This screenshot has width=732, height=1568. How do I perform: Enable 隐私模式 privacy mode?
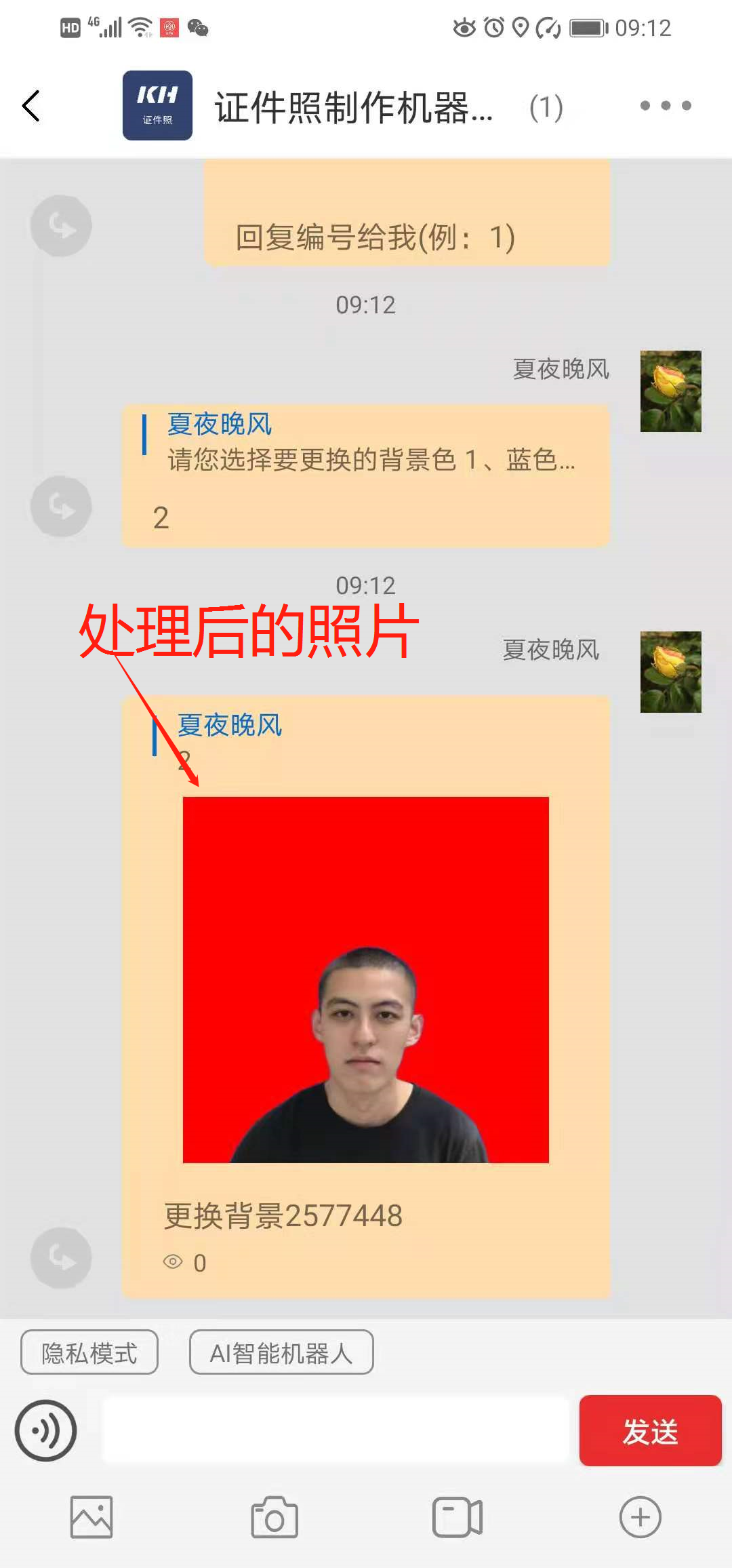pyautogui.click(x=89, y=1352)
